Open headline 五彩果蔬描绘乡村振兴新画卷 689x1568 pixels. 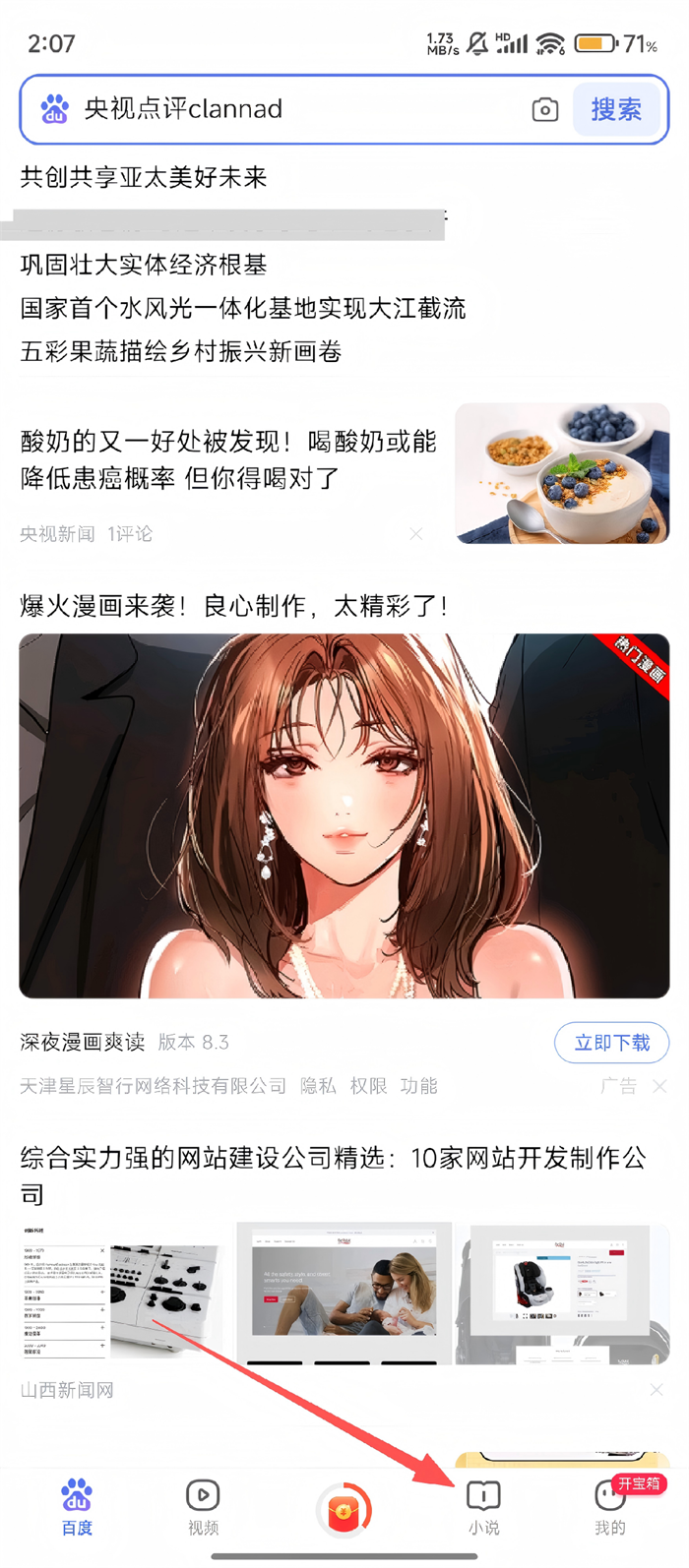pyautogui.click(x=181, y=351)
